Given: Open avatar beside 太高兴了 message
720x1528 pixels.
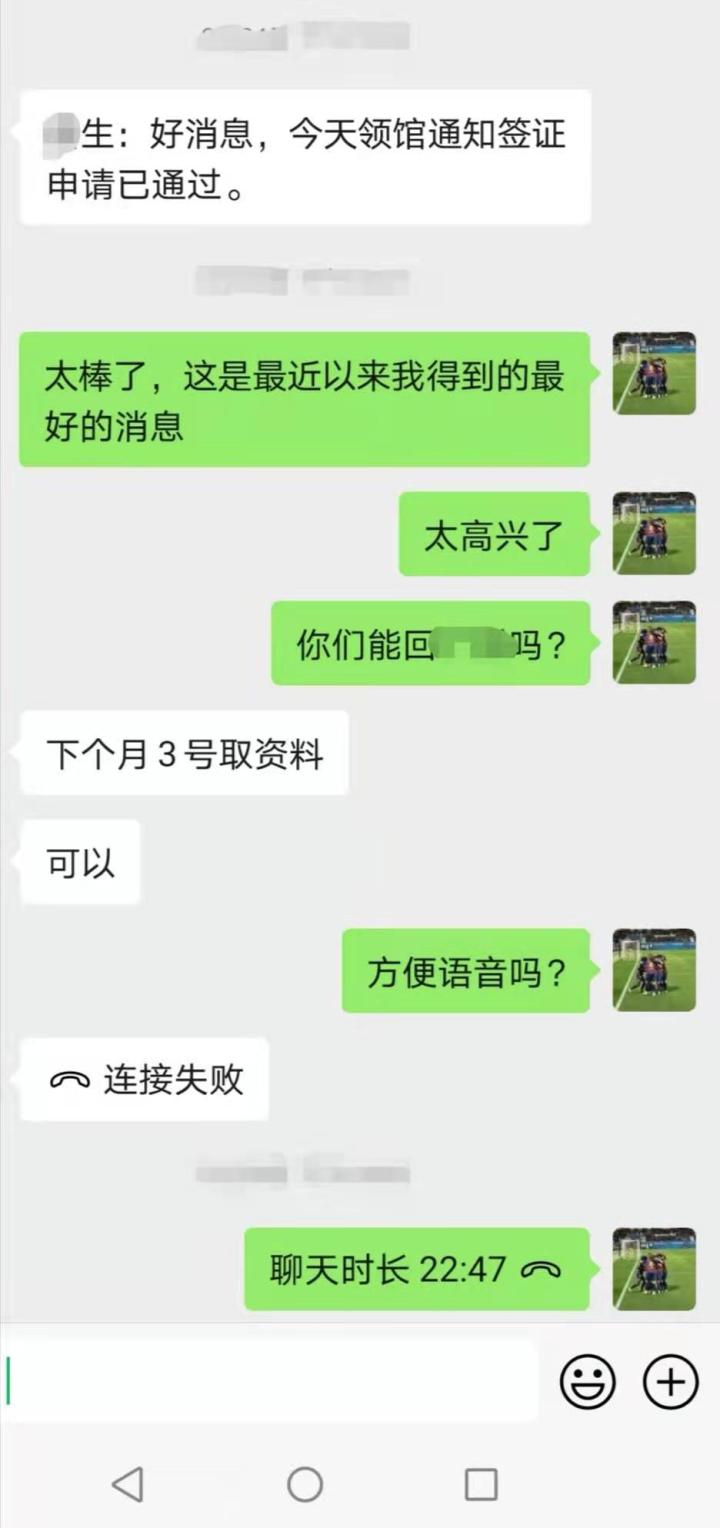Looking at the screenshot, I should coord(654,534).
